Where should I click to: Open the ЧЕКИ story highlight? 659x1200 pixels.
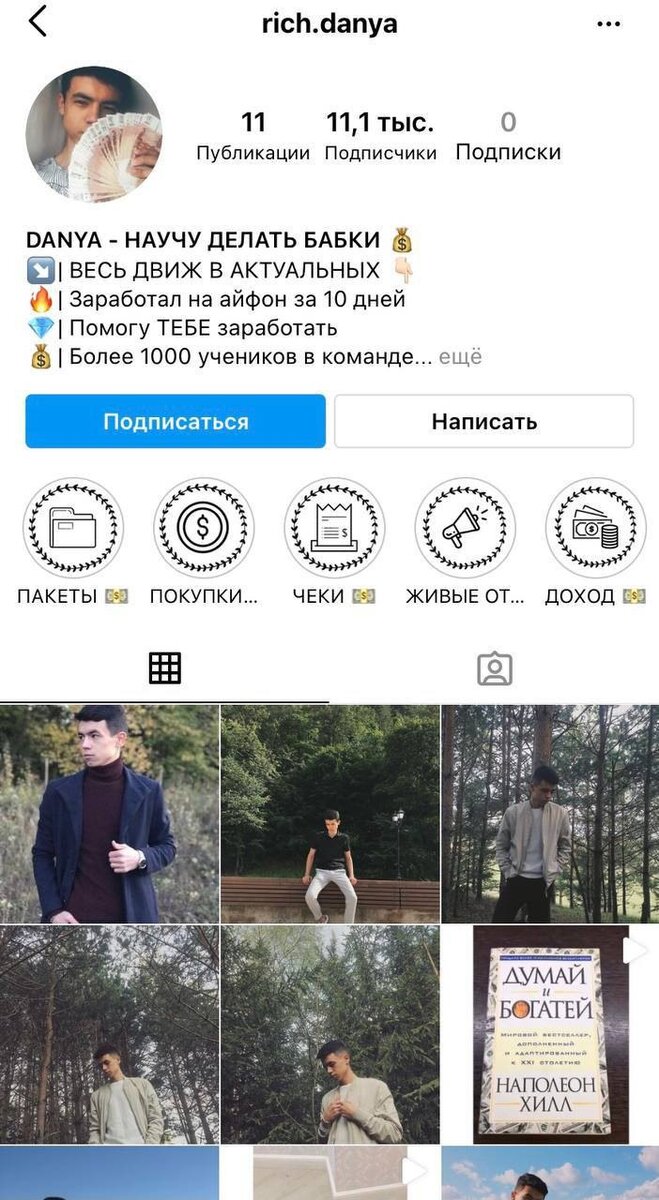pyautogui.click(x=334, y=527)
